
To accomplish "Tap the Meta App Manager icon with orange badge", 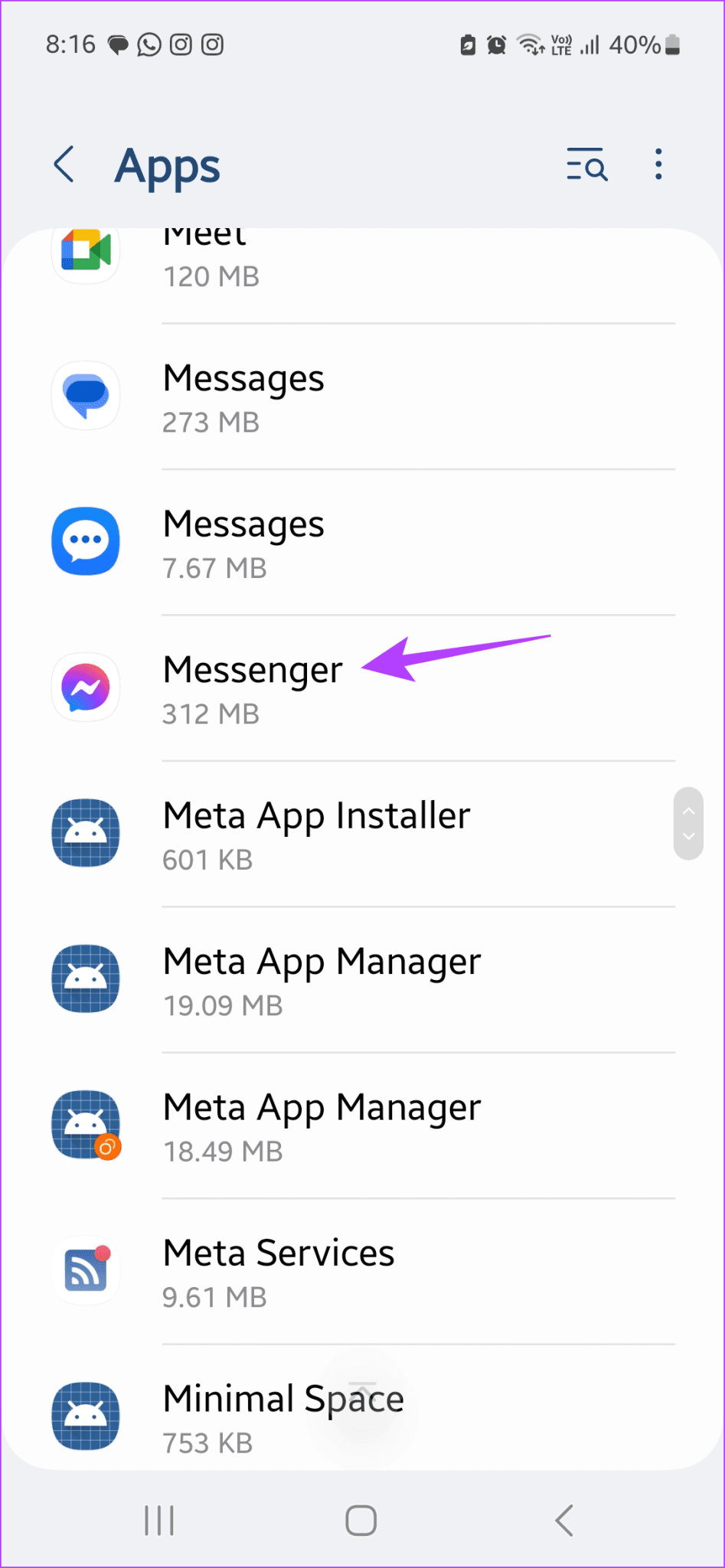I will point(85,1125).
